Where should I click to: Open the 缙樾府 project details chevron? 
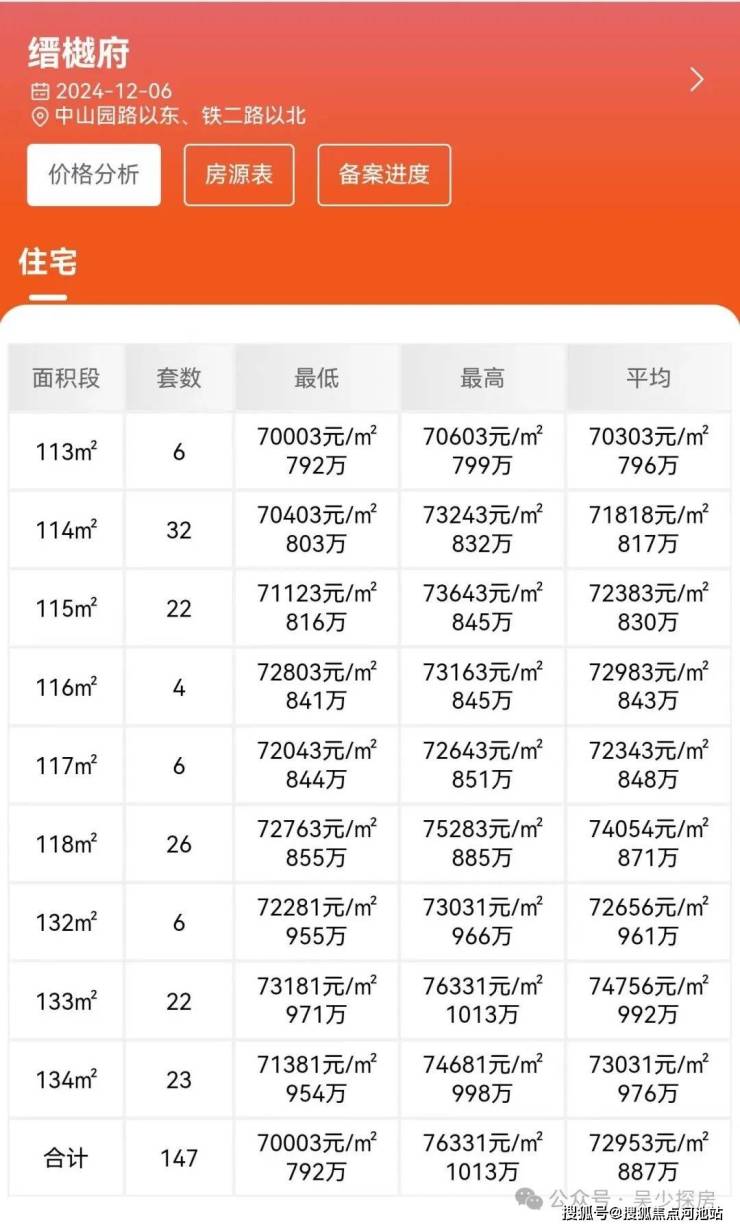(x=697, y=80)
